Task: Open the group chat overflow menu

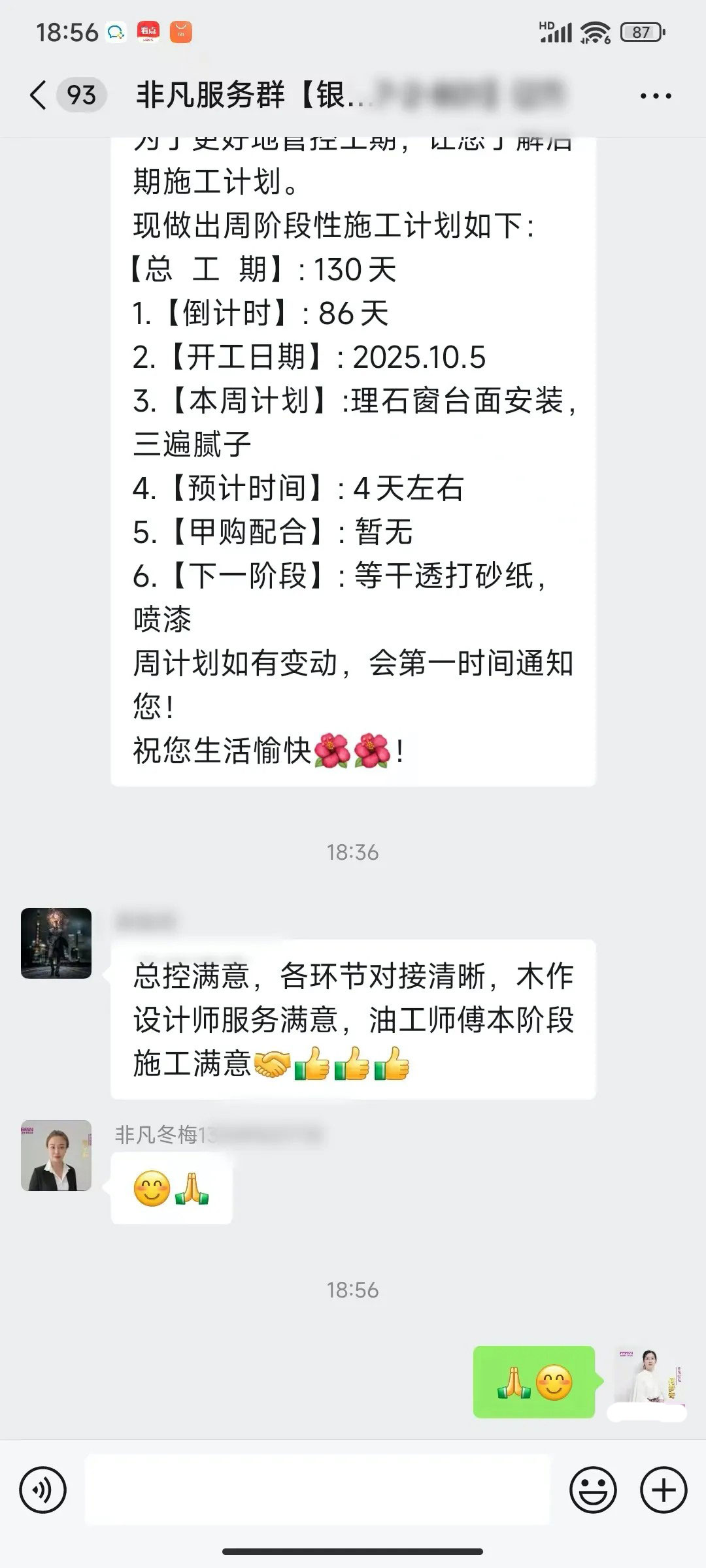Action: (x=655, y=96)
